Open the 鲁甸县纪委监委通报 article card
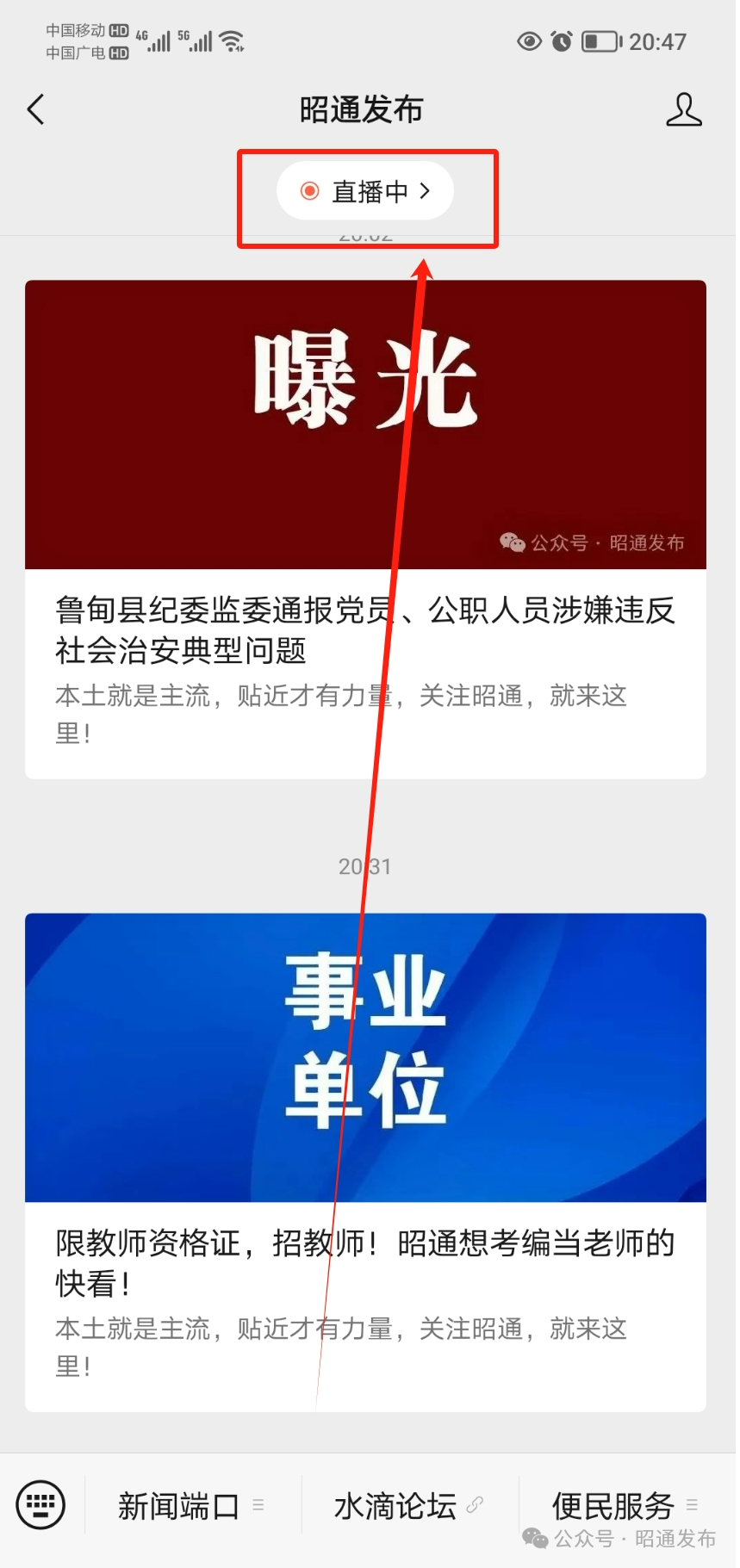The width and height of the screenshot is (740, 1568). click(x=365, y=630)
